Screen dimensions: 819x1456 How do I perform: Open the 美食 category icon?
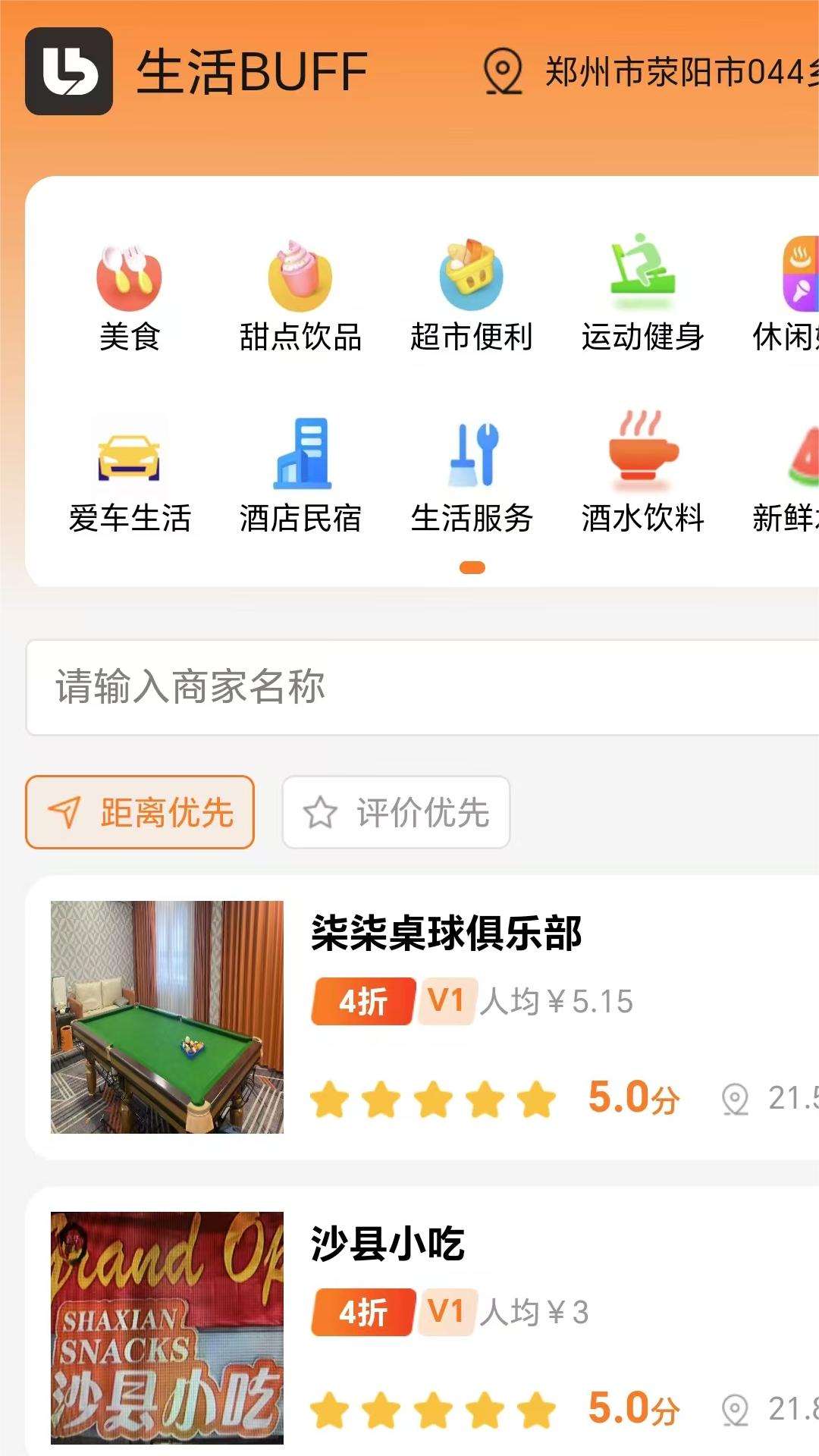(129, 279)
